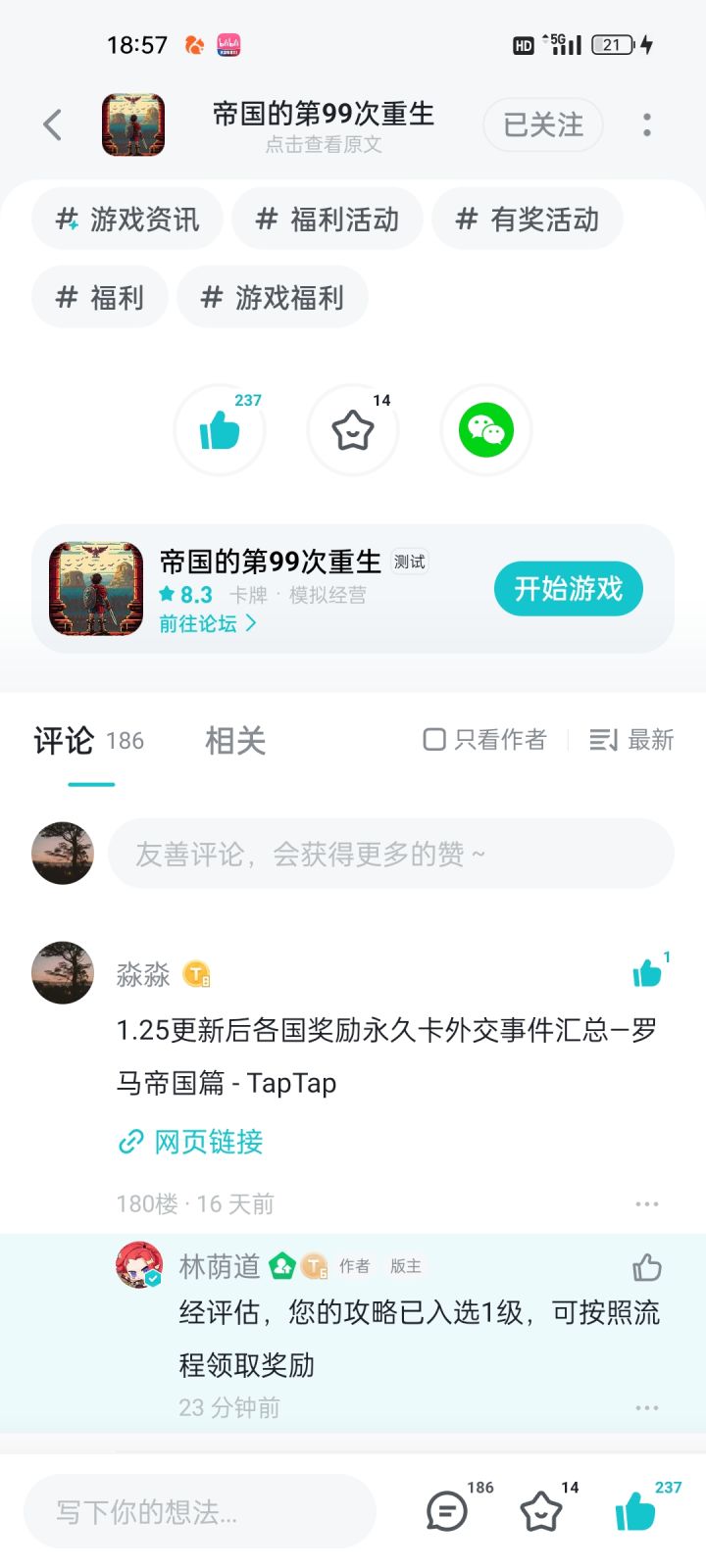Tap the thumbs-up on 林荫道's reply
Screen dimensions: 706x1568
647,1267
